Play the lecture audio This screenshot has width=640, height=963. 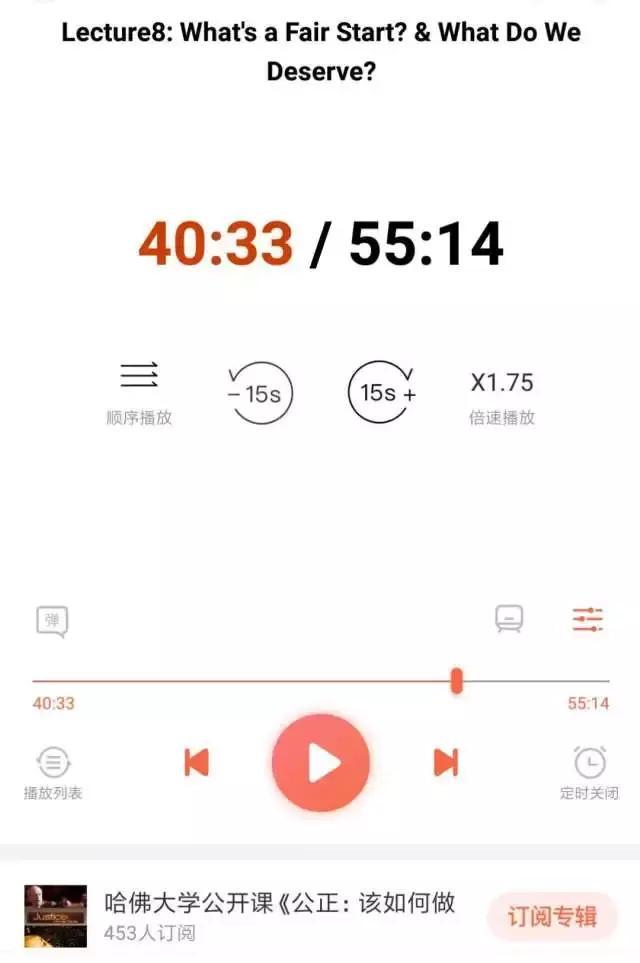click(321, 763)
